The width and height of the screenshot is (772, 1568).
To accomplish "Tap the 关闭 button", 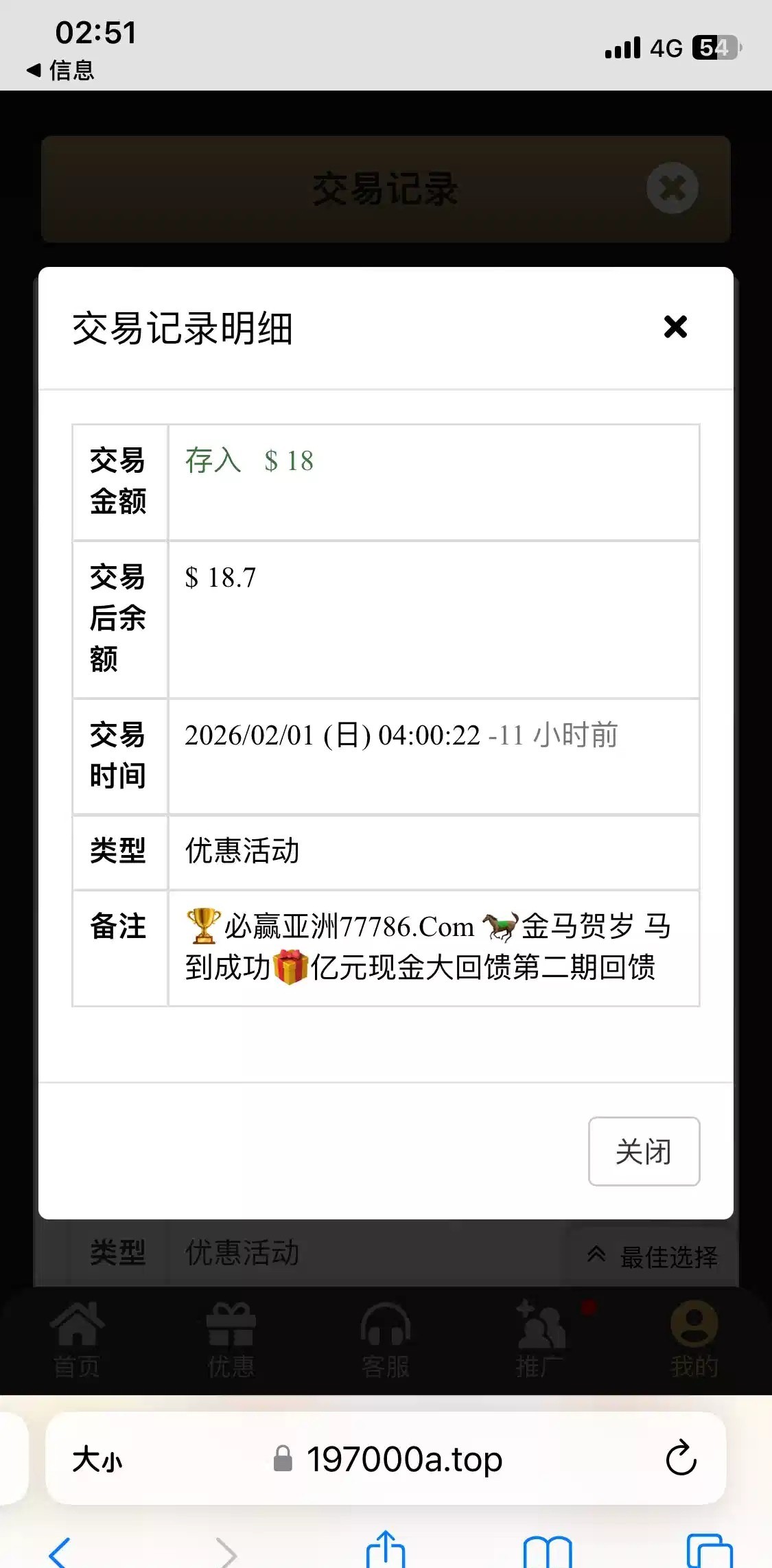I will [644, 1151].
